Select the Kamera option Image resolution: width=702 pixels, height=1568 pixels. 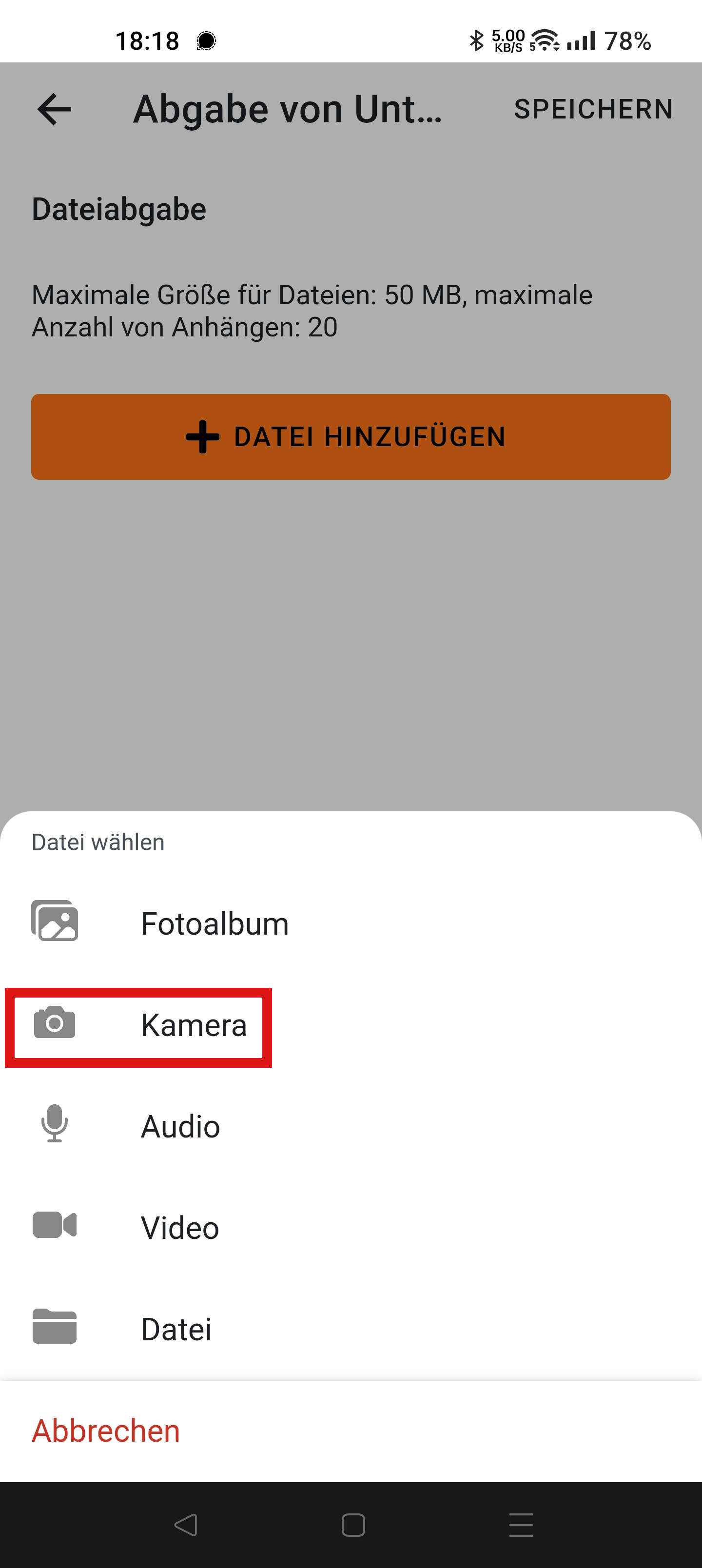pyautogui.click(x=194, y=1025)
